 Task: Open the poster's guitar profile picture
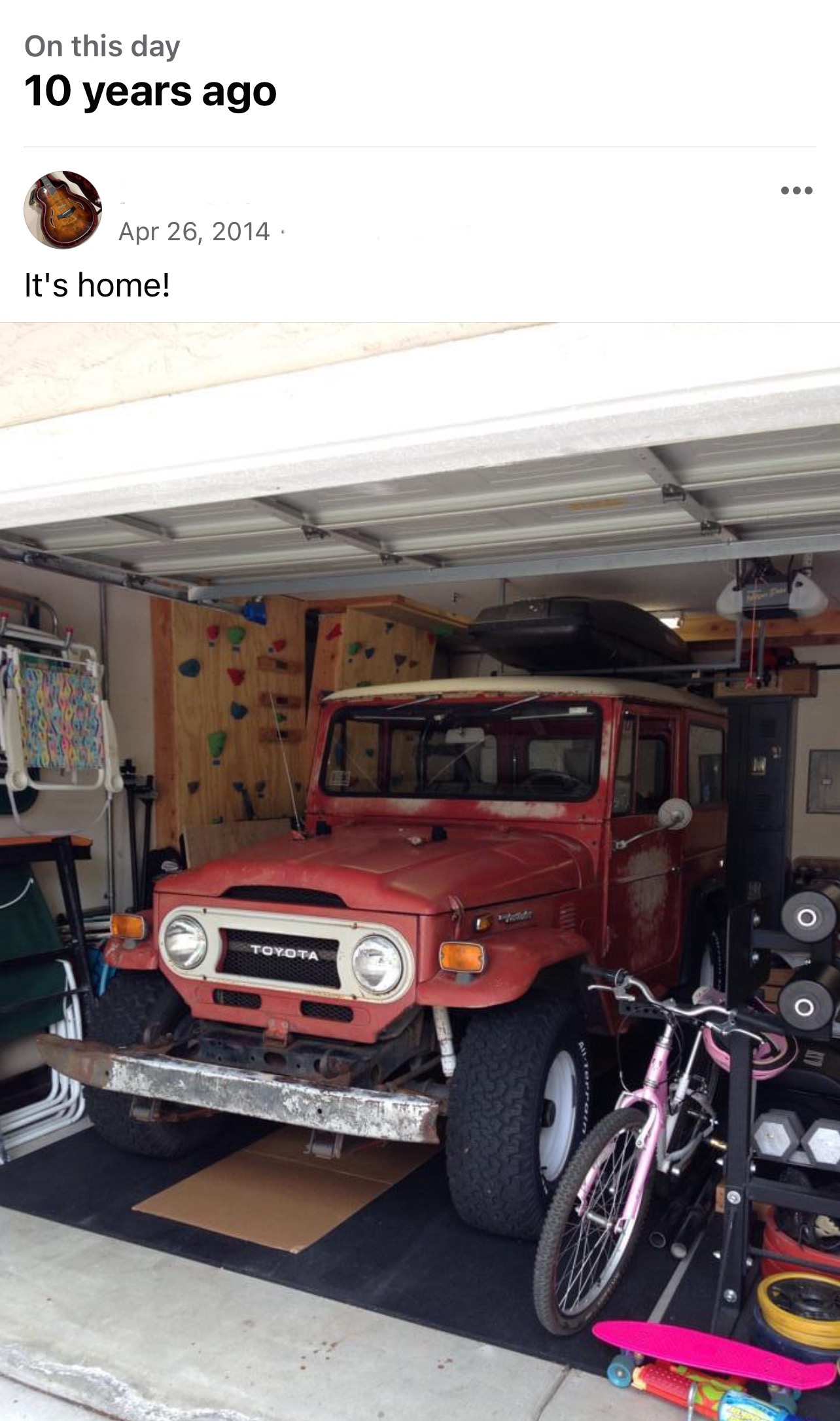coord(63,210)
